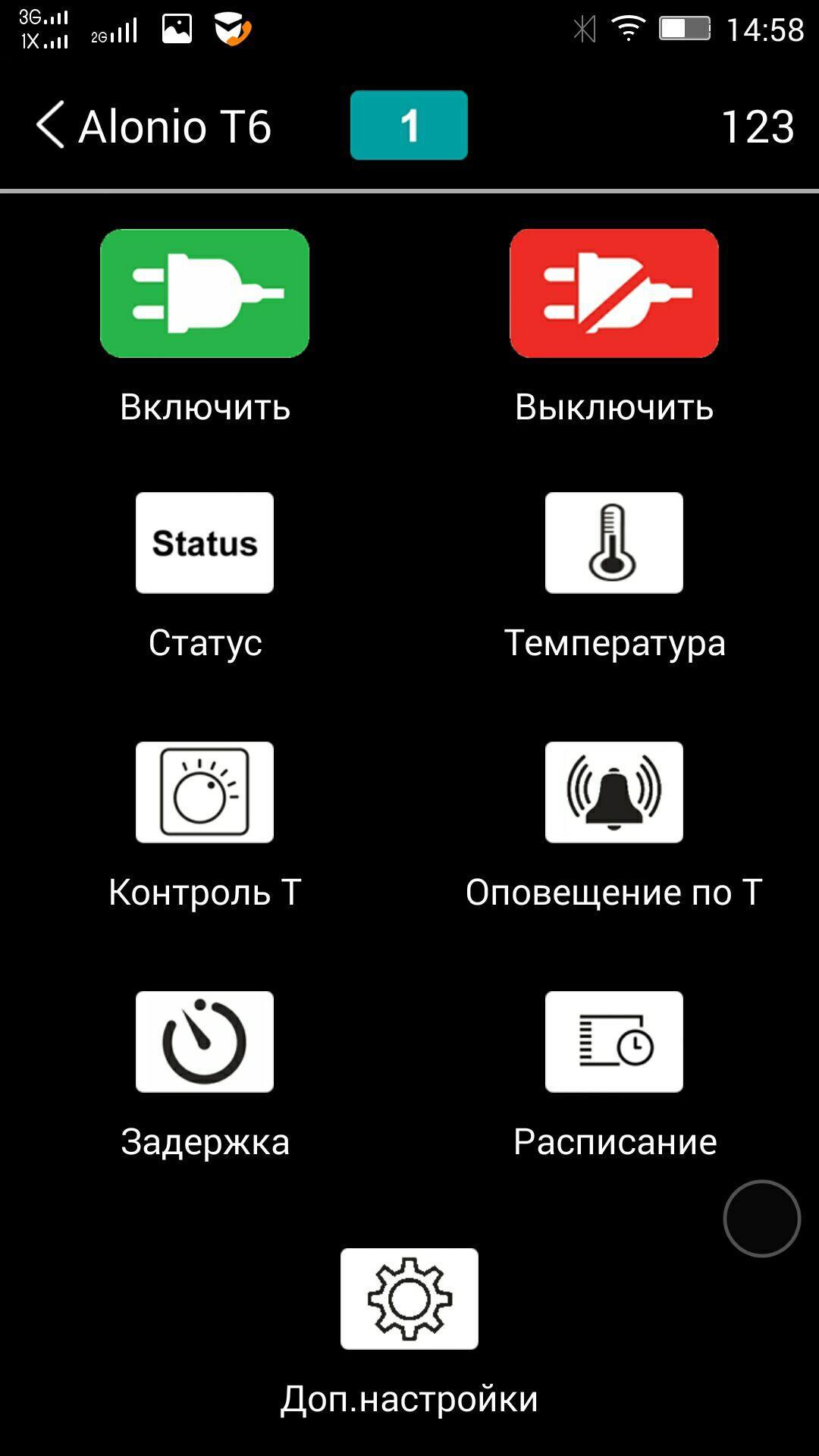Go back from Alonio T6 screen
Viewport: 819px width, 1456px height.
pos(51,125)
